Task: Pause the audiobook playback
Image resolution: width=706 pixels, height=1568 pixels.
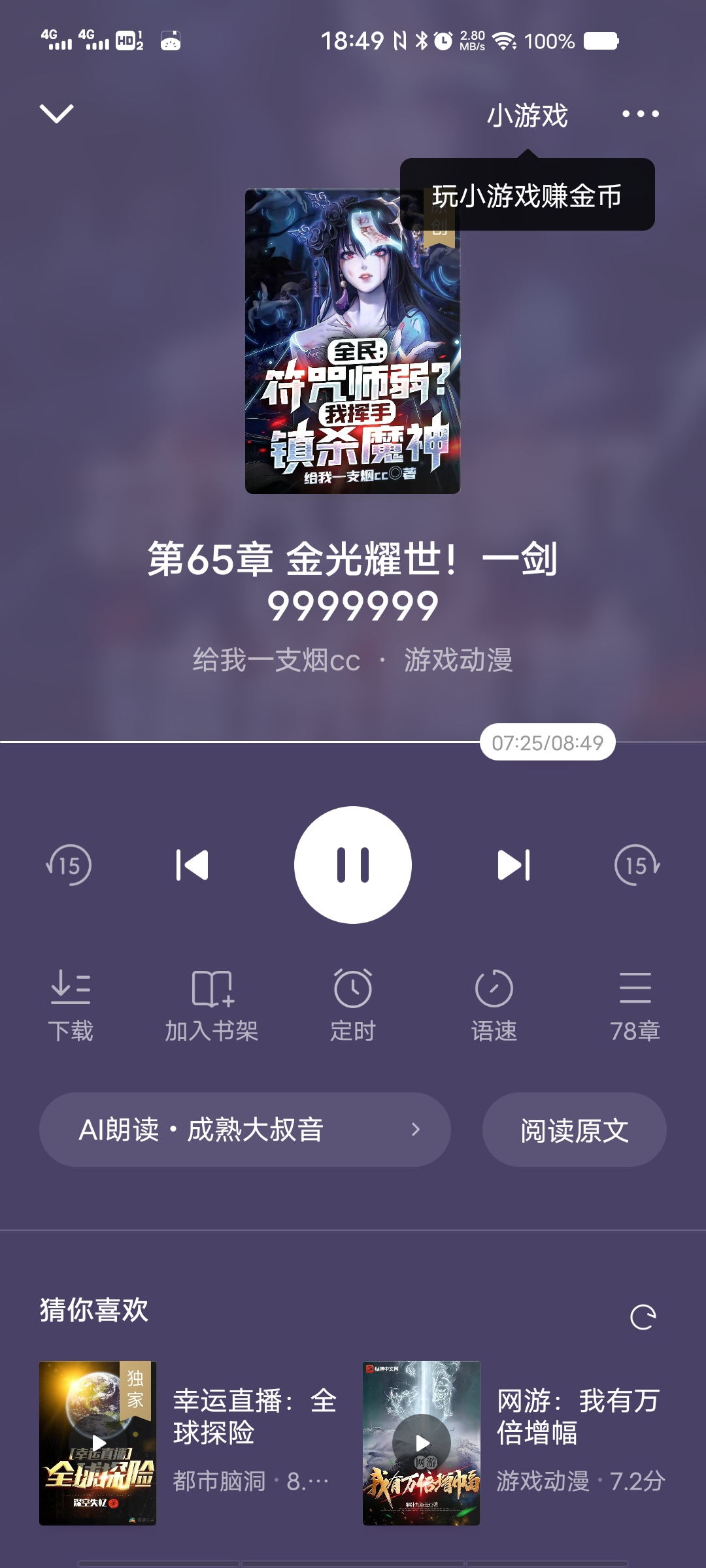Action: (x=353, y=864)
